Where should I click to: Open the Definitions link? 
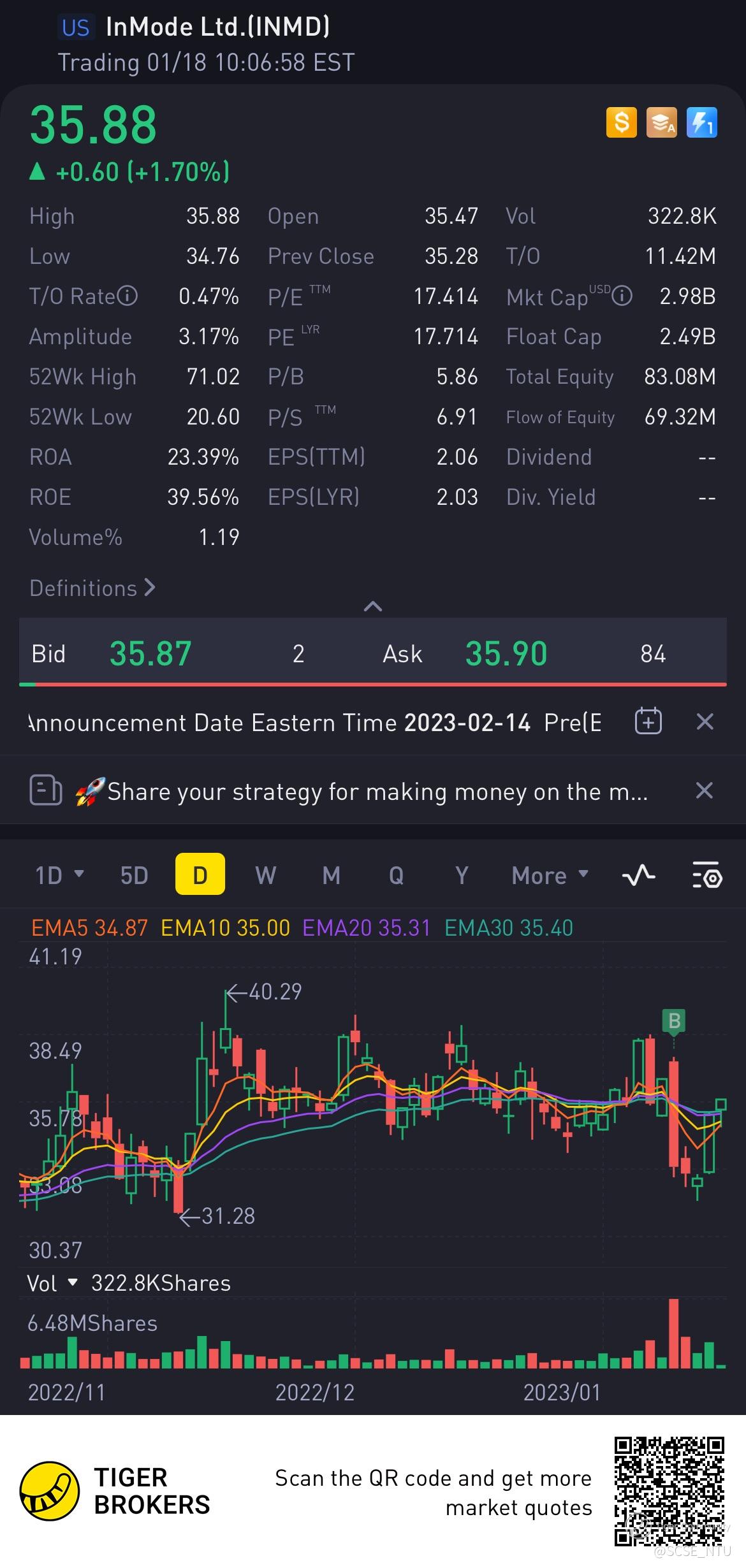tap(92, 588)
